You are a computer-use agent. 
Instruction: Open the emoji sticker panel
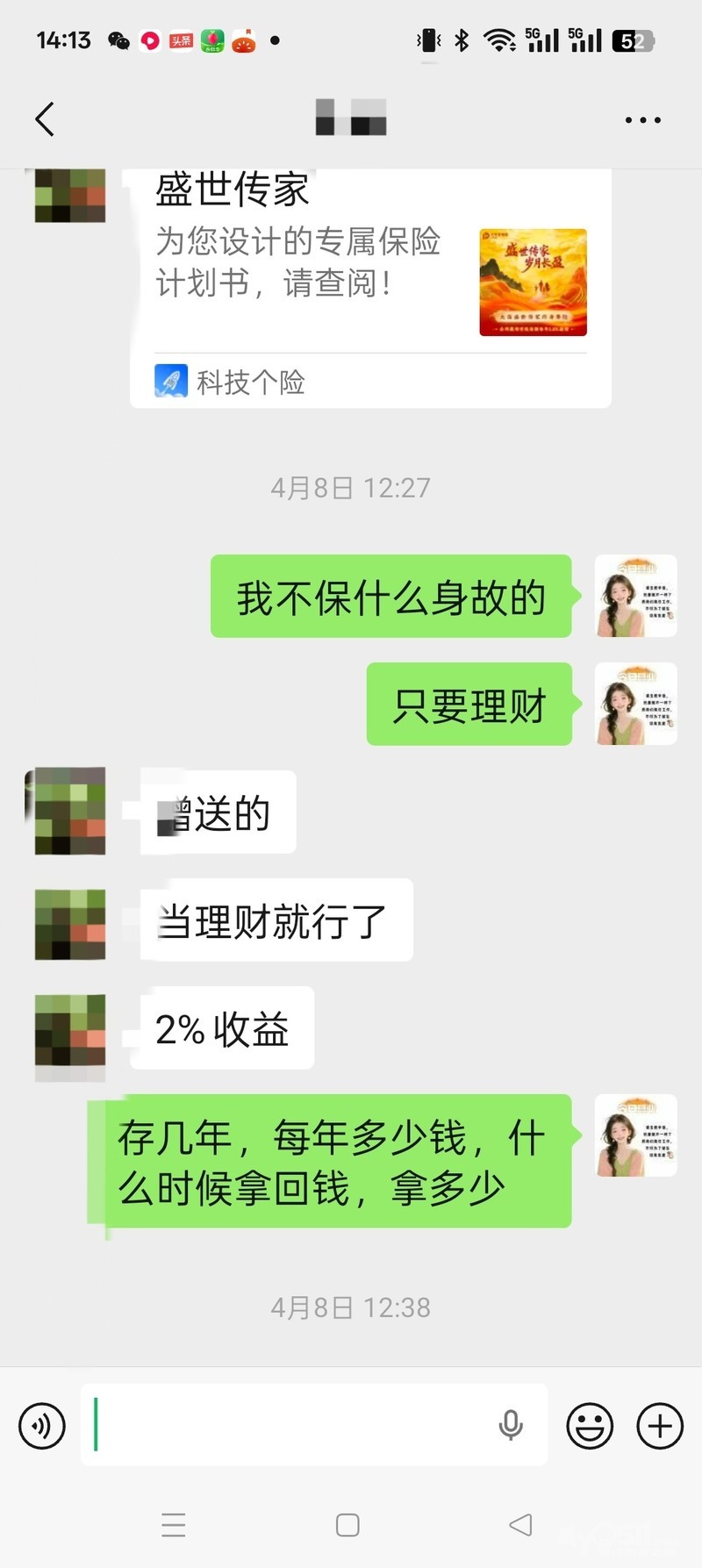590,1426
